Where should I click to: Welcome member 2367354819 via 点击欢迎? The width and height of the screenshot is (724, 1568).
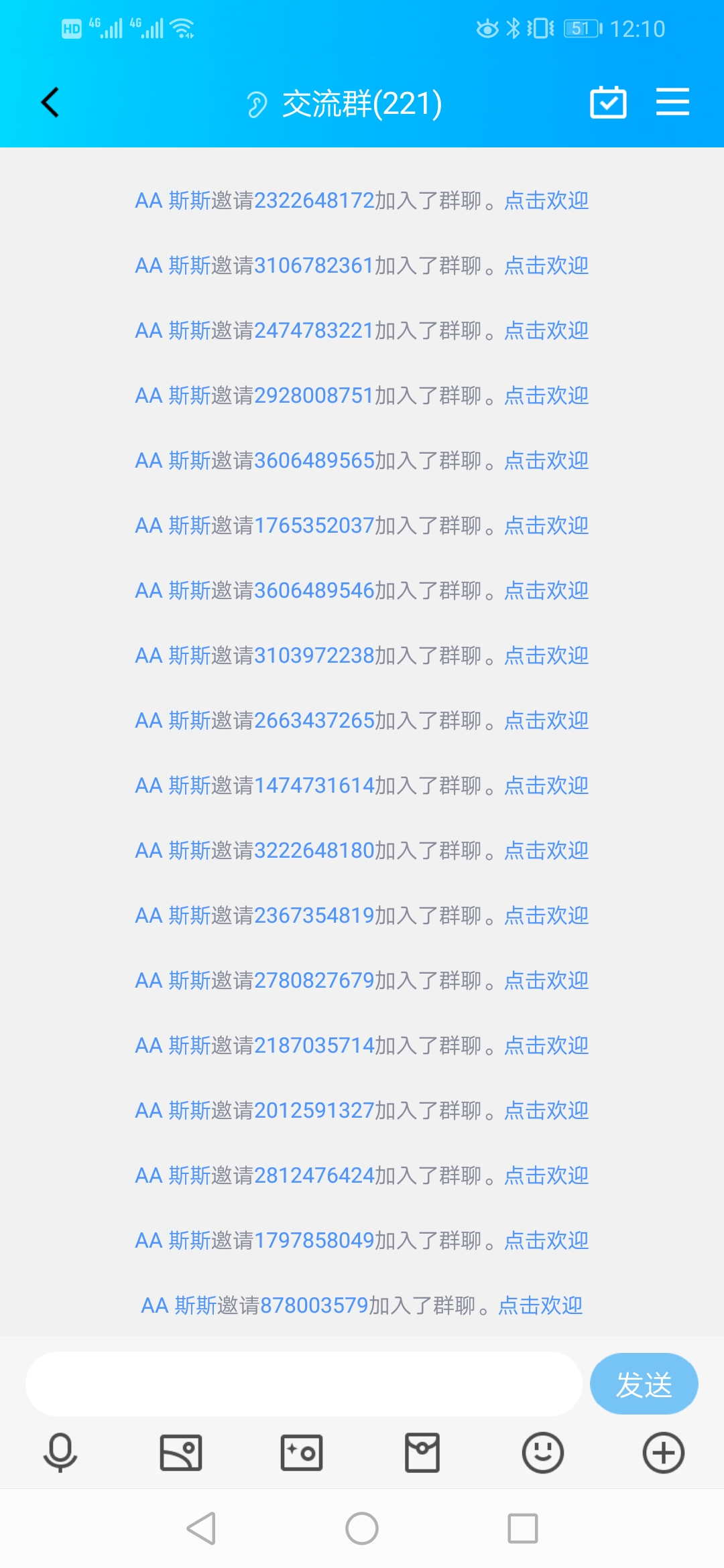coord(546,915)
